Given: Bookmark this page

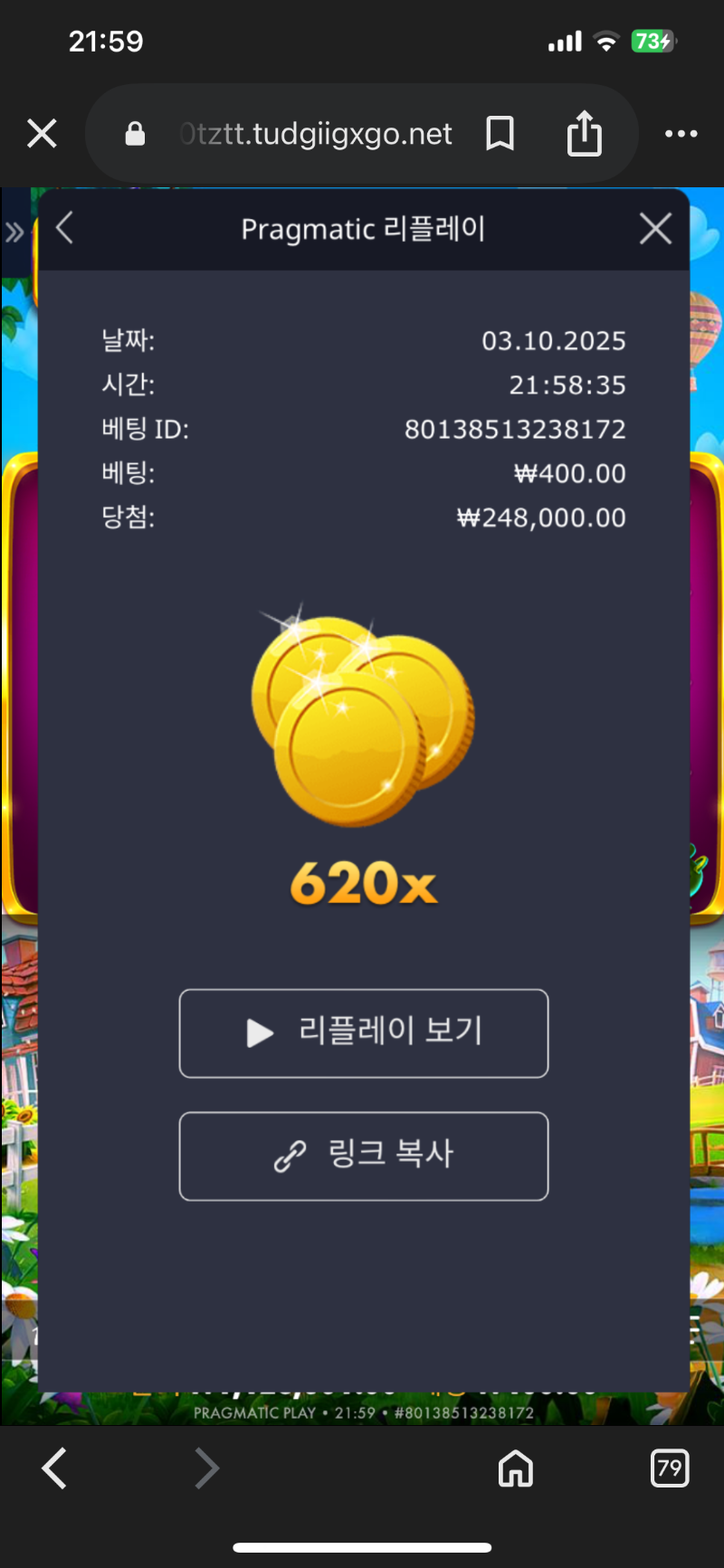Looking at the screenshot, I should (500, 134).
